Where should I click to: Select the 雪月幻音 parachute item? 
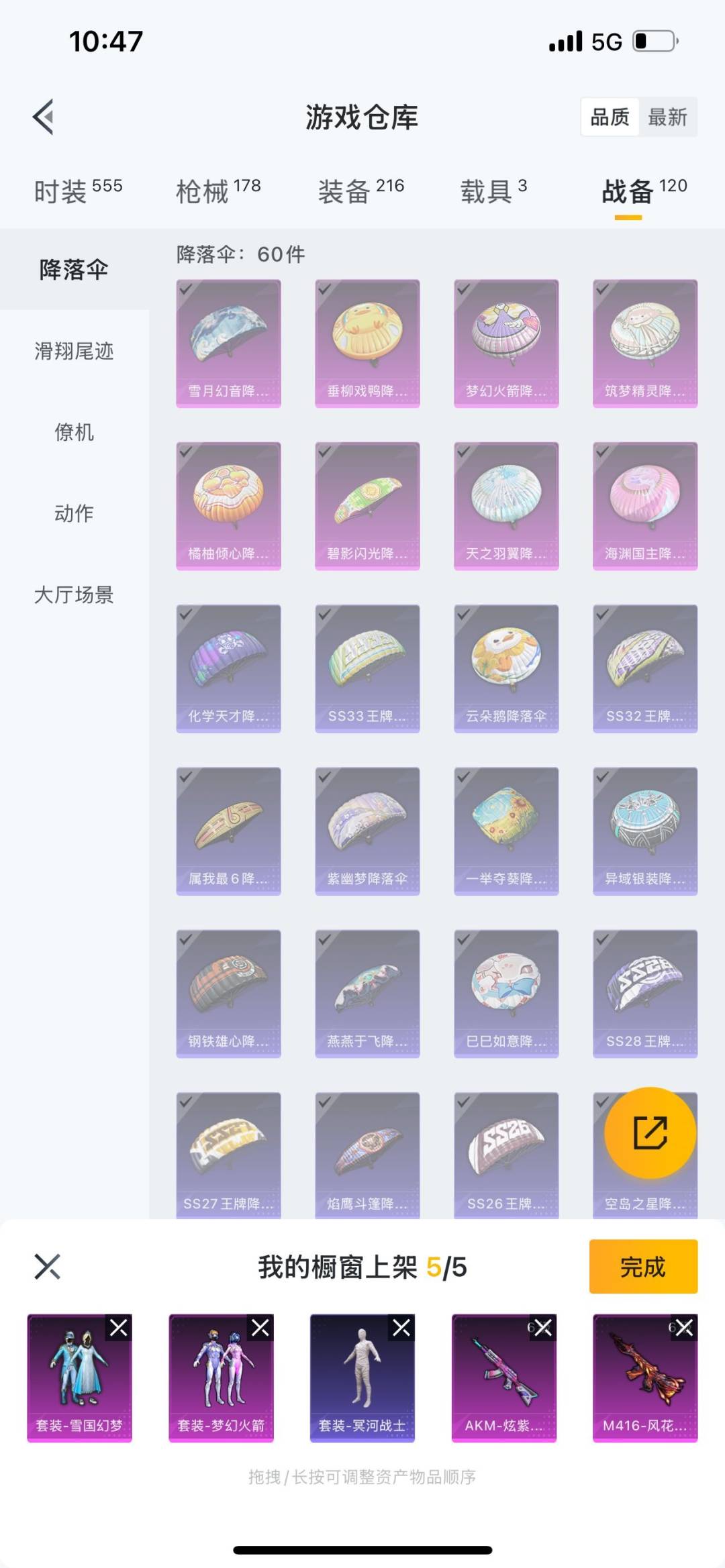click(228, 344)
